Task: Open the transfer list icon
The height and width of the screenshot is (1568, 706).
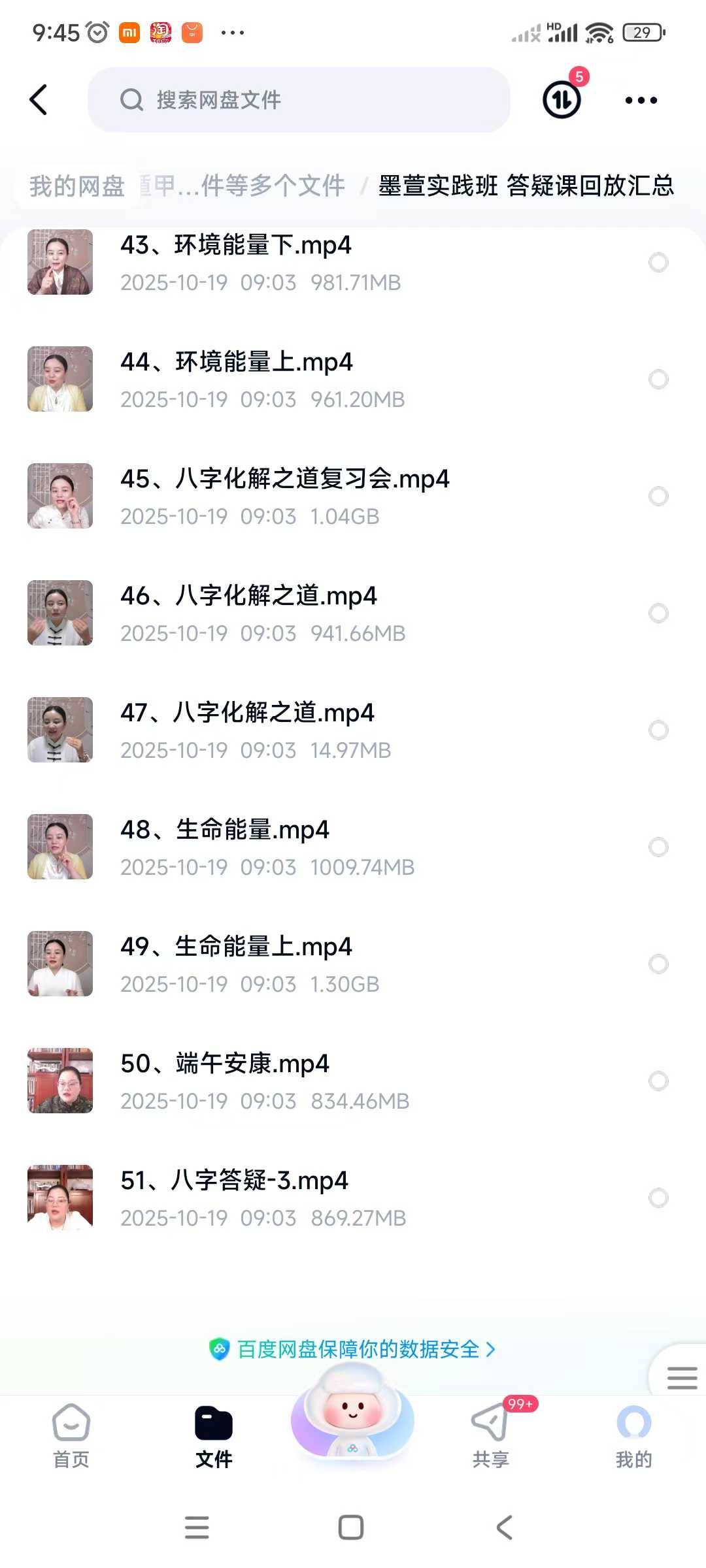Action: click(x=562, y=100)
